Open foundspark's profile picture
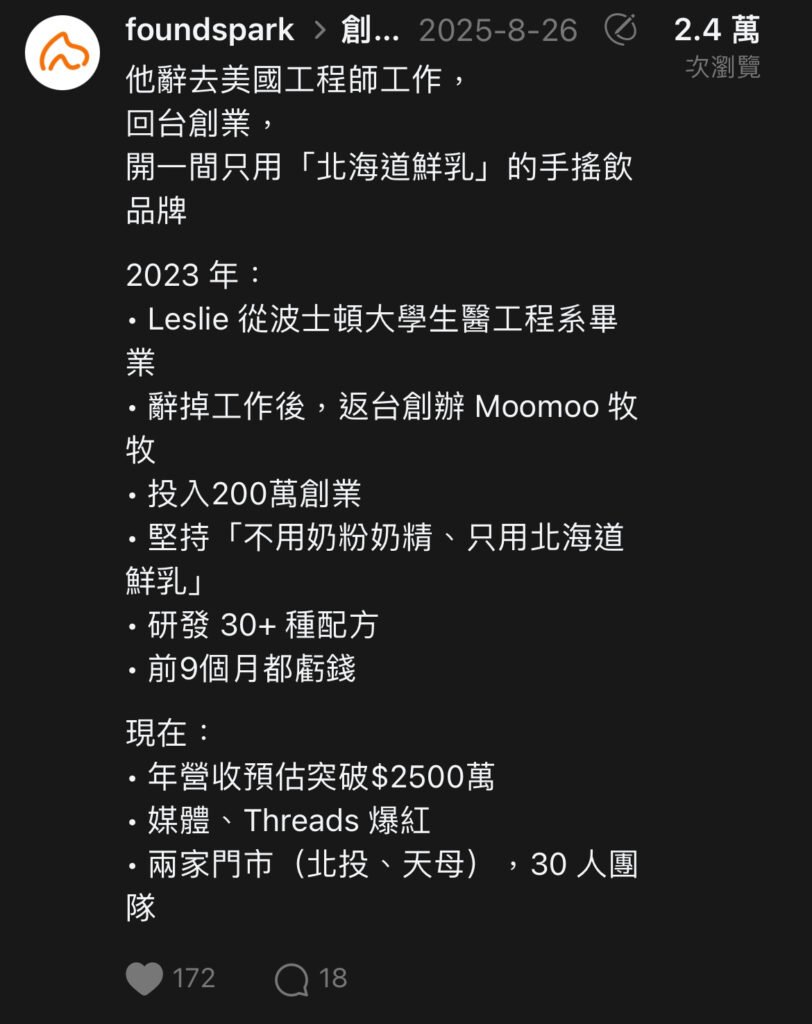The image size is (812, 1024). click(63, 51)
